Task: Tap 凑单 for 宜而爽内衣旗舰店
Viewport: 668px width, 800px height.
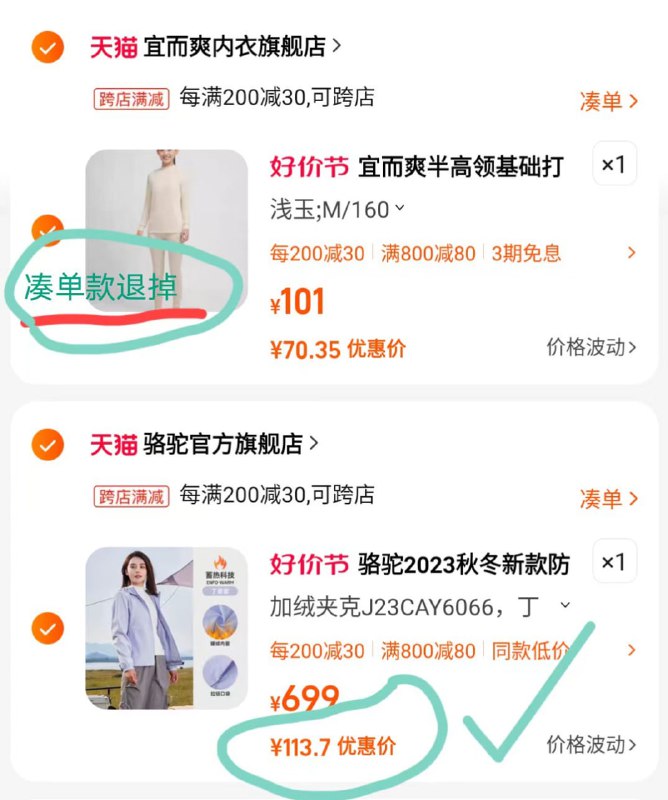Action: coord(608,100)
